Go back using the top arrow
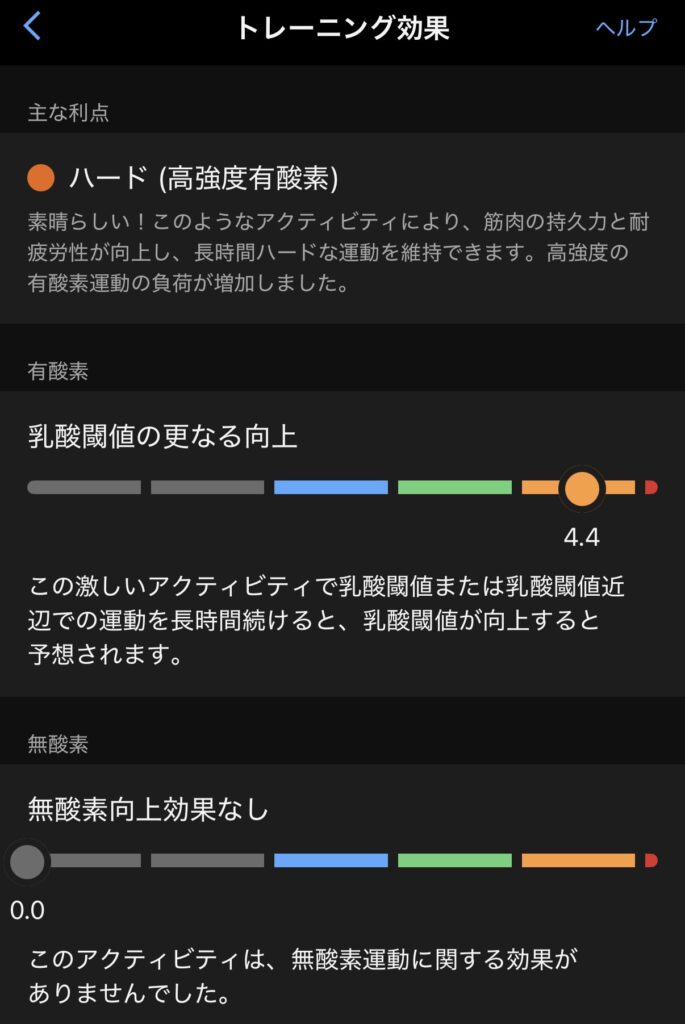The height and width of the screenshot is (1024, 685). pos(32,27)
